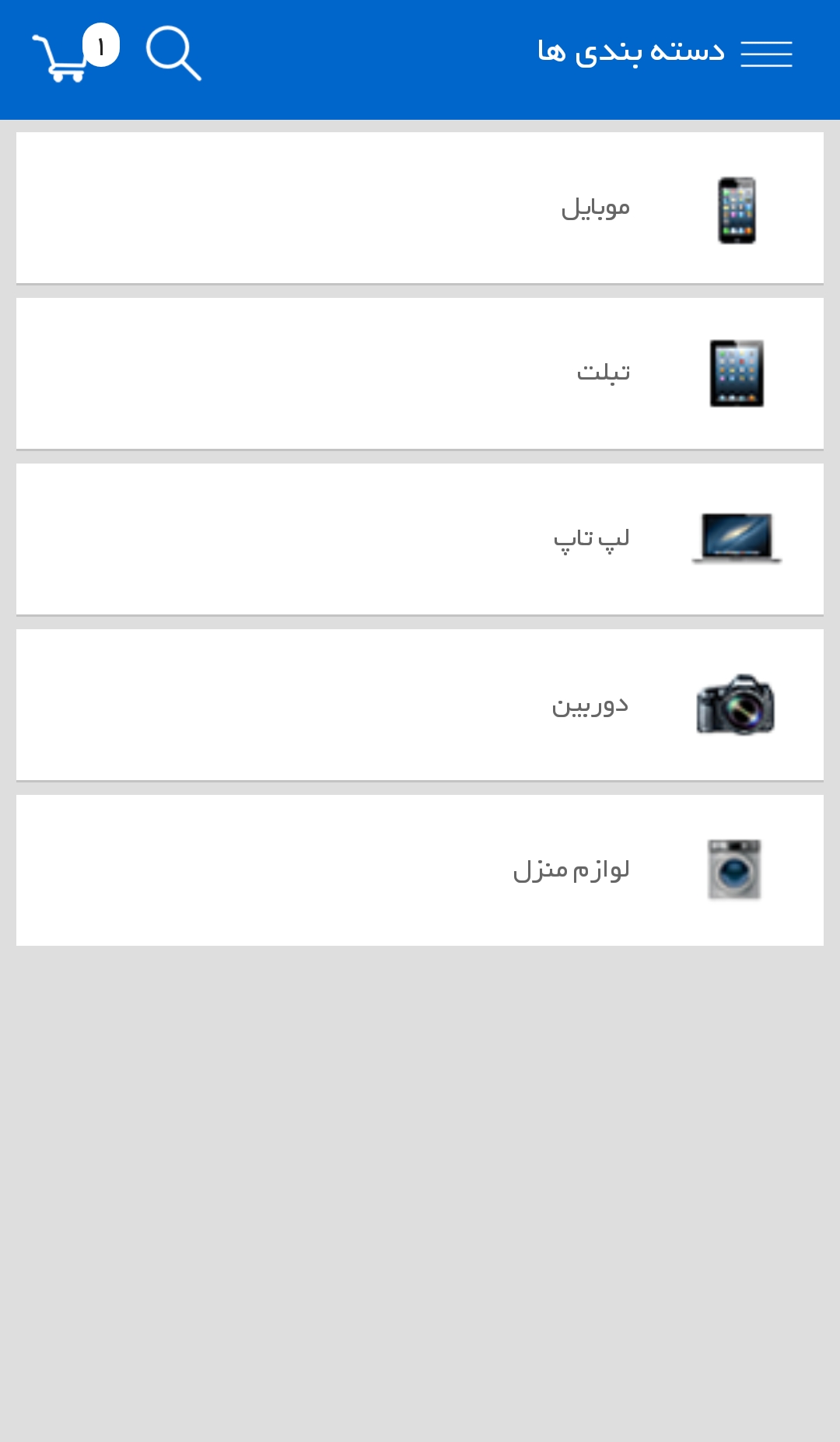The width and height of the screenshot is (840, 1442).
Task: Click the دوربین camera icon
Action: [x=736, y=704]
